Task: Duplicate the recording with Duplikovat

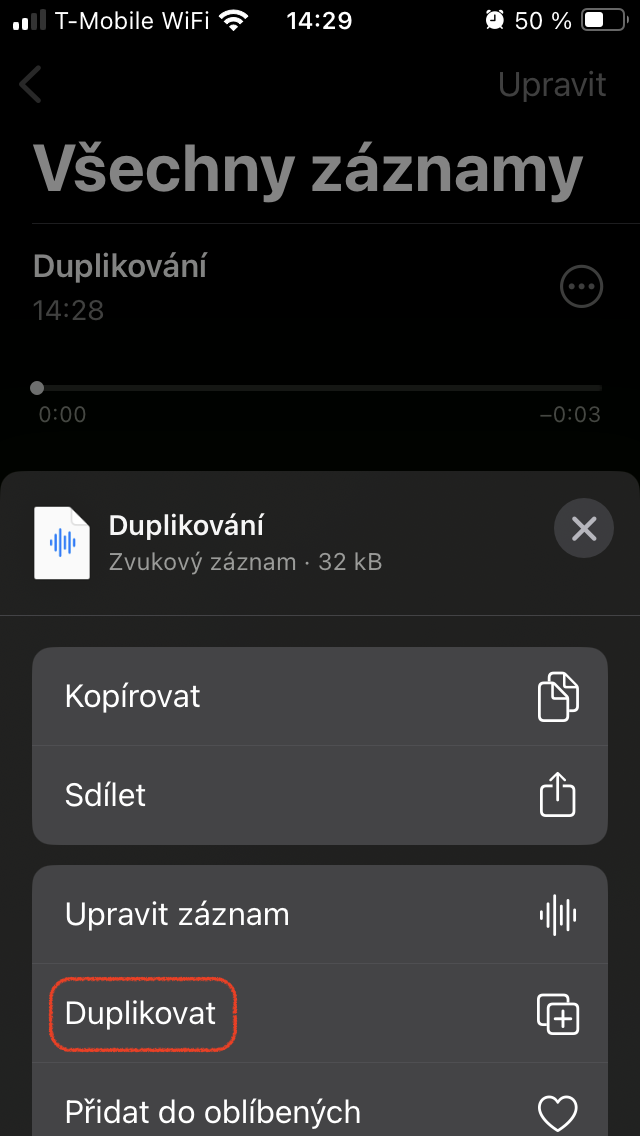Action: (x=320, y=1014)
